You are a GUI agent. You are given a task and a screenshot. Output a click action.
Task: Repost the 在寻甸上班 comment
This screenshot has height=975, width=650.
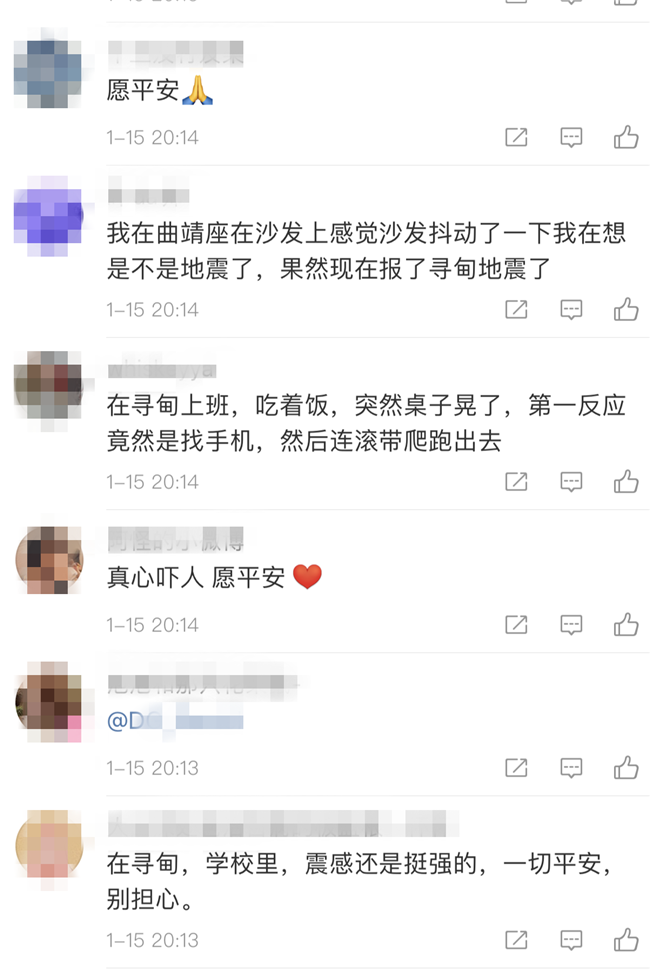pyautogui.click(x=516, y=482)
